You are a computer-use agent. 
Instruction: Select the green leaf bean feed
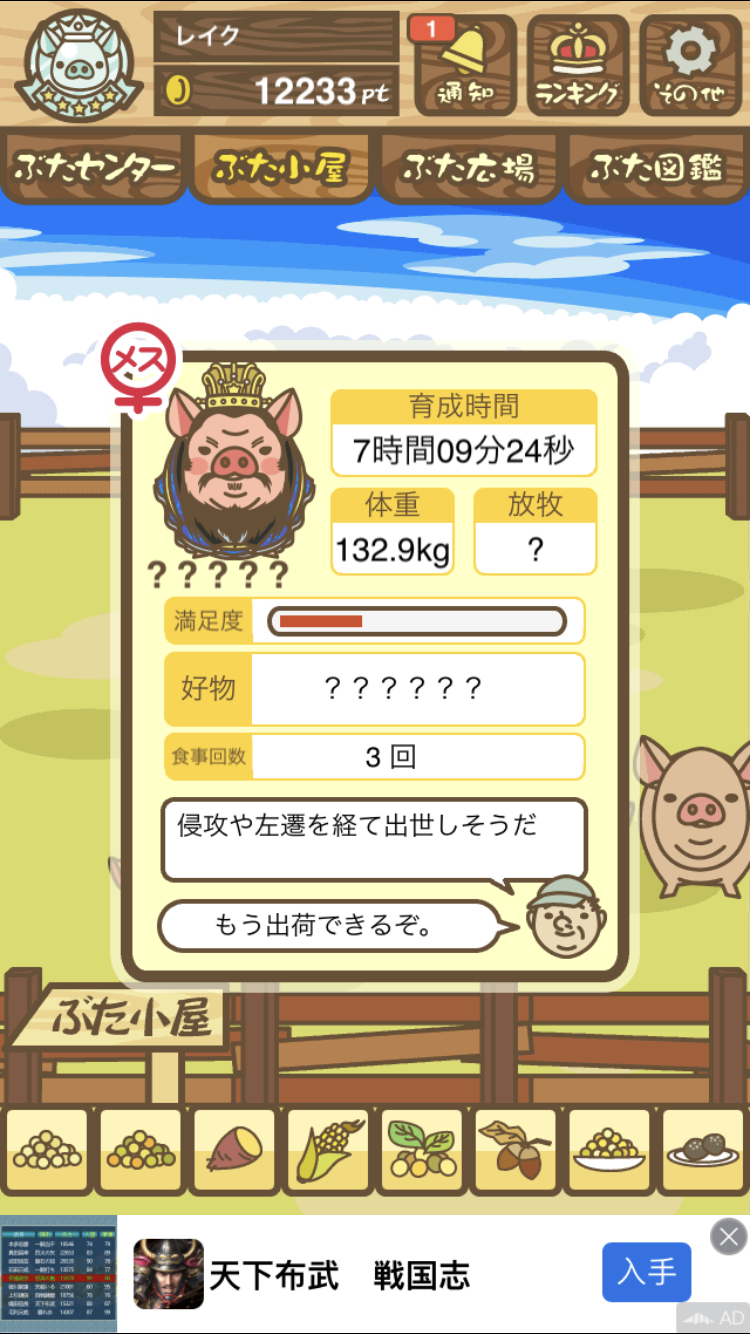coord(422,1152)
